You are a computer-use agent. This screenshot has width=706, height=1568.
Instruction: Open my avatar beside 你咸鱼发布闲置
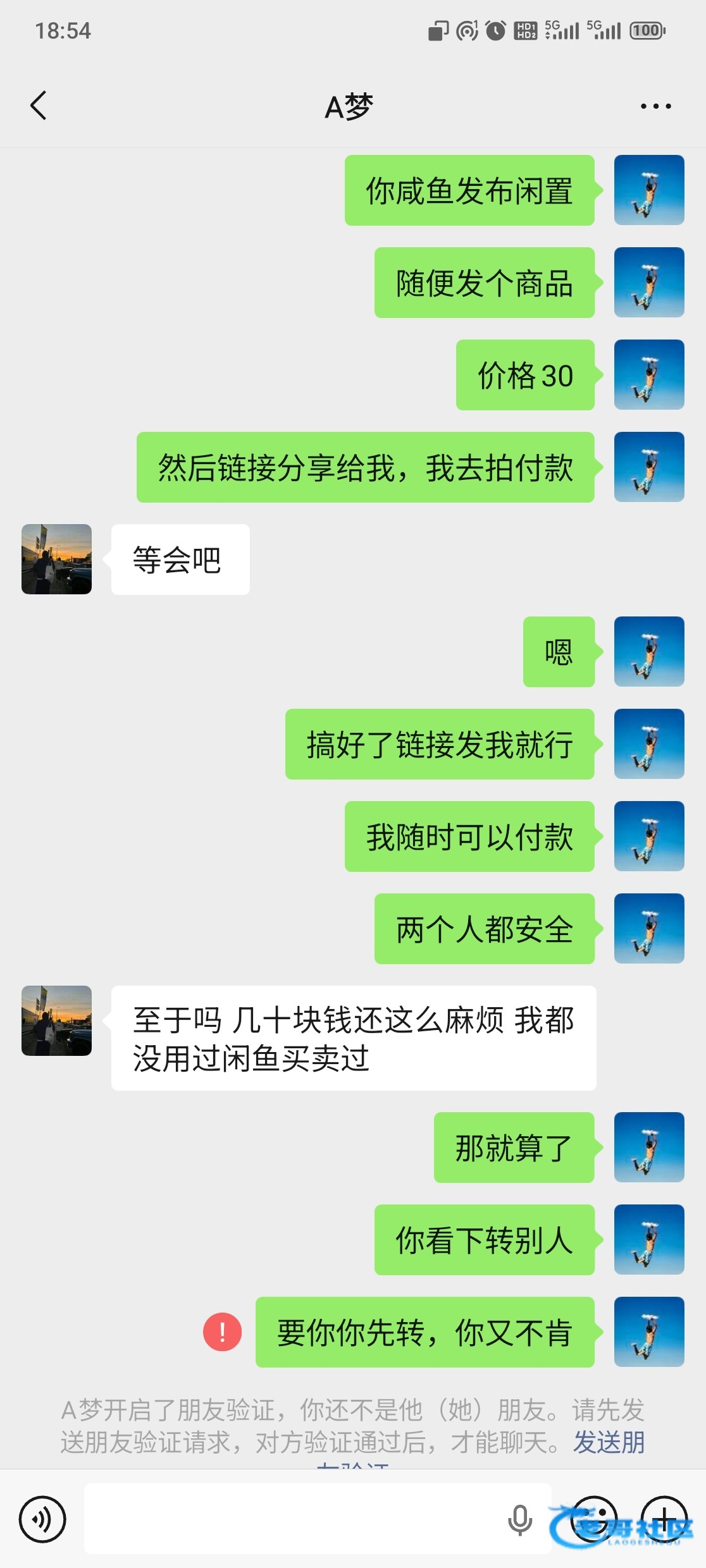click(x=649, y=190)
